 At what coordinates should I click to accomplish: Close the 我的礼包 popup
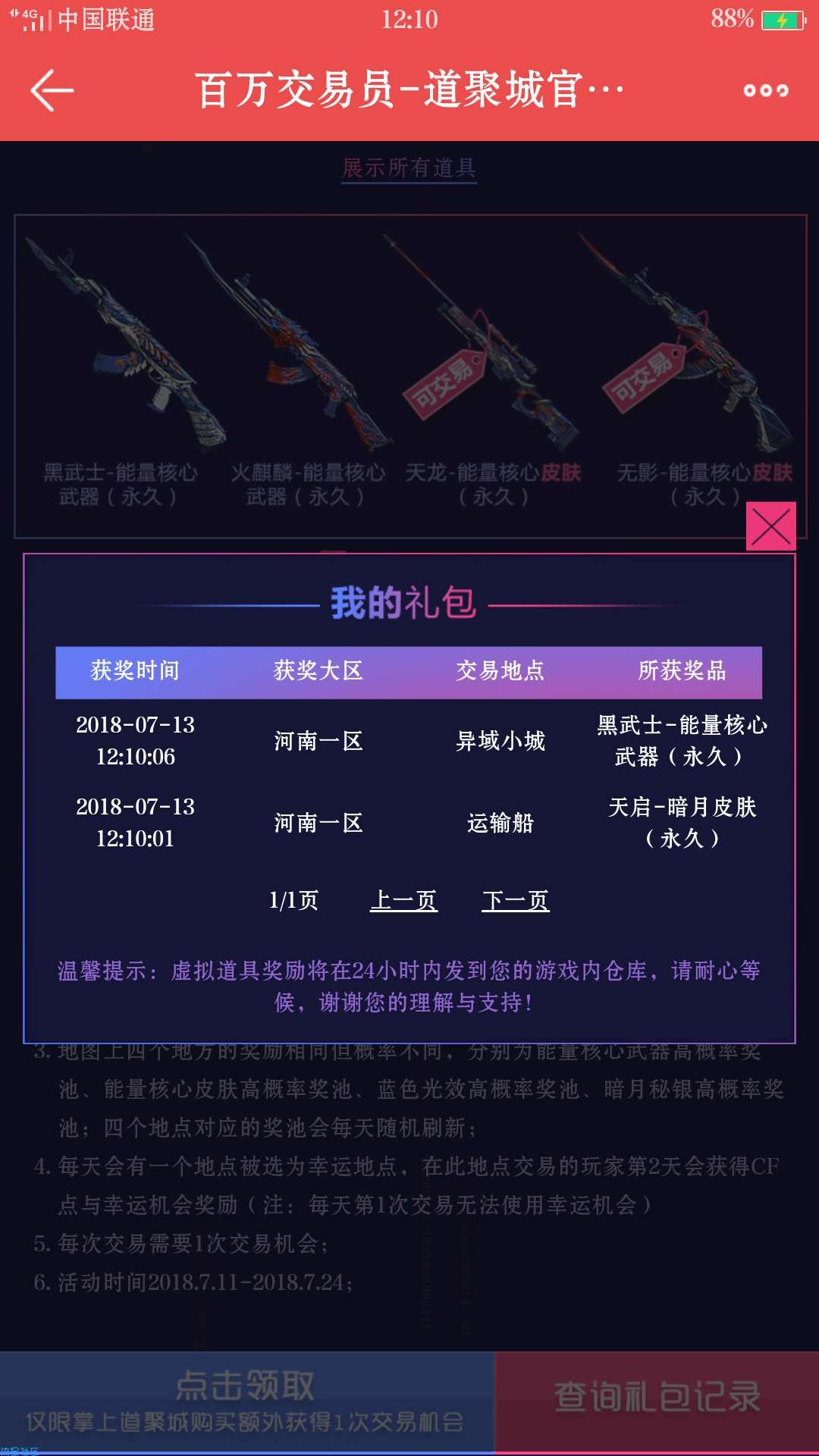(x=770, y=526)
